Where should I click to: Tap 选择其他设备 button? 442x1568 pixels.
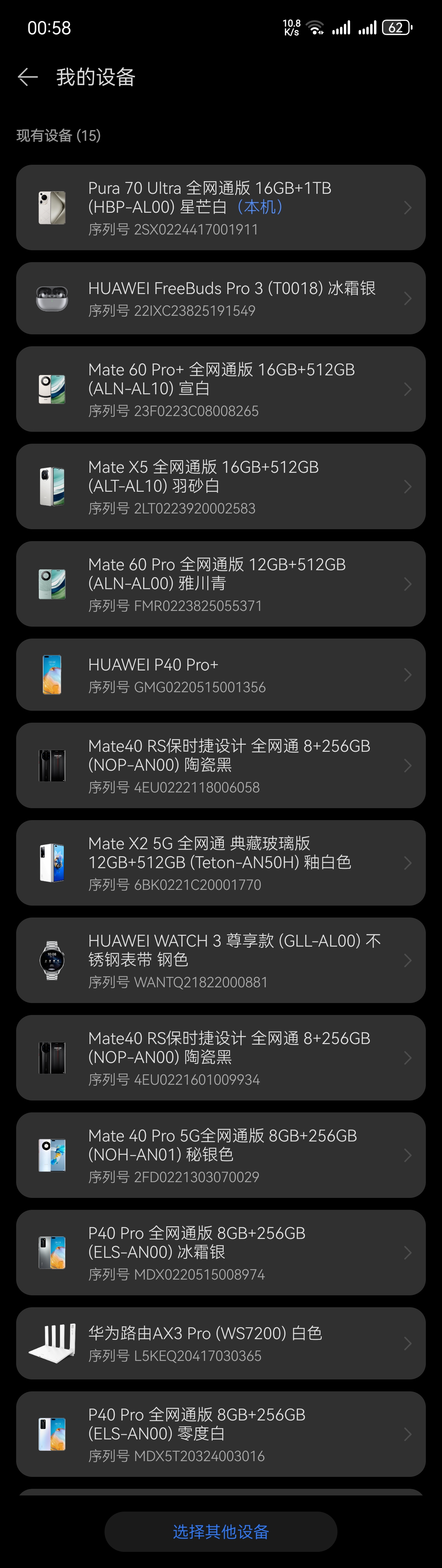coord(221,1532)
